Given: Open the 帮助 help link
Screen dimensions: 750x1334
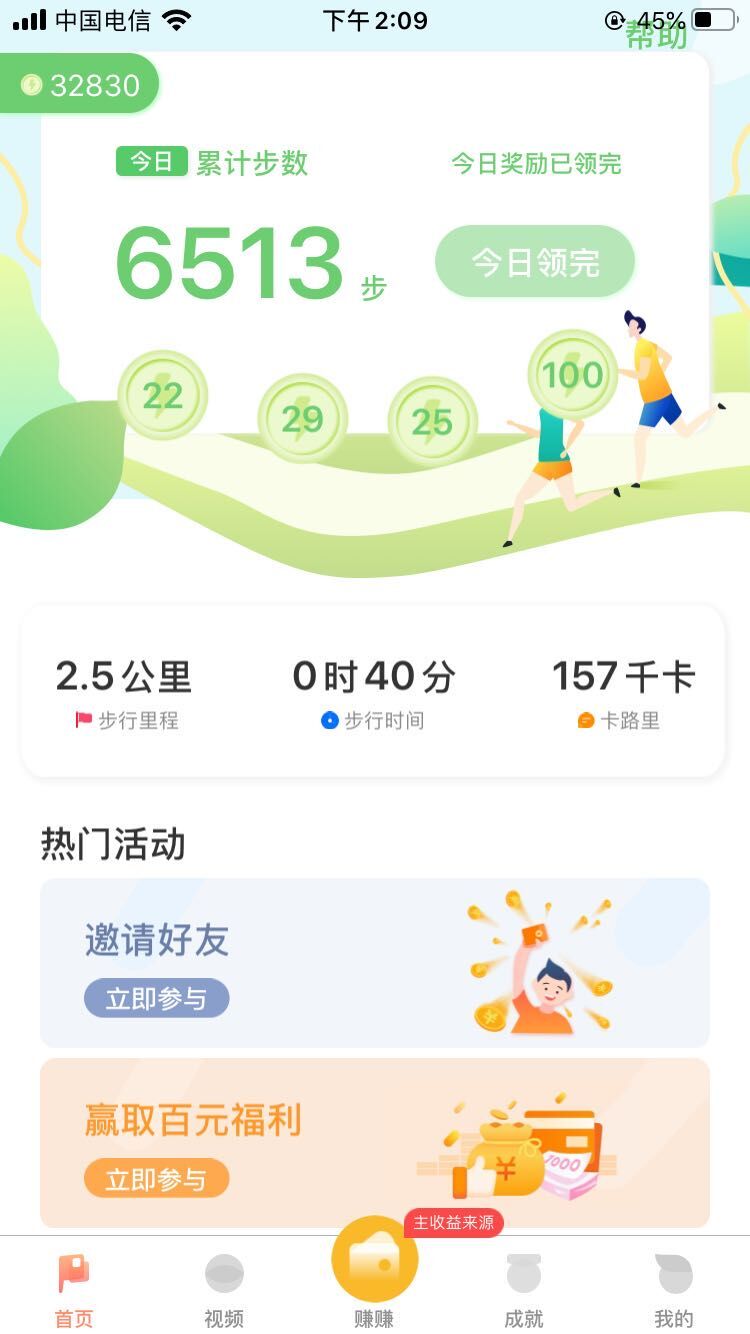Looking at the screenshot, I should click(657, 36).
